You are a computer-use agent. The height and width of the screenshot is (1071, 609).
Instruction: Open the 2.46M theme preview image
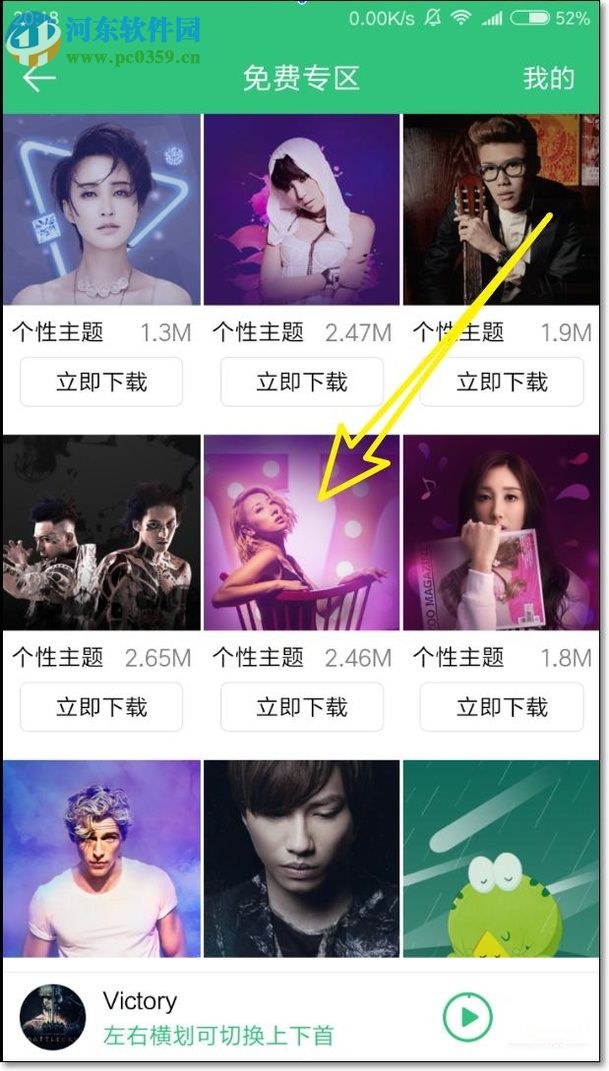pyautogui.click(x=302, y=533)
